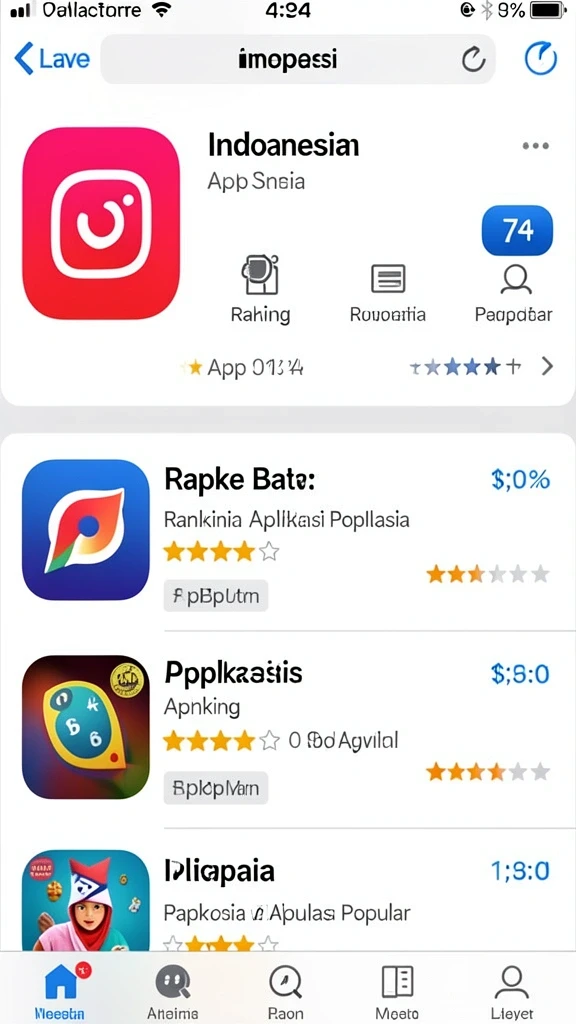Open the Paopdbar section
Screen dimensions: 576x1024
pyautogui.click(x=513, y=293)
